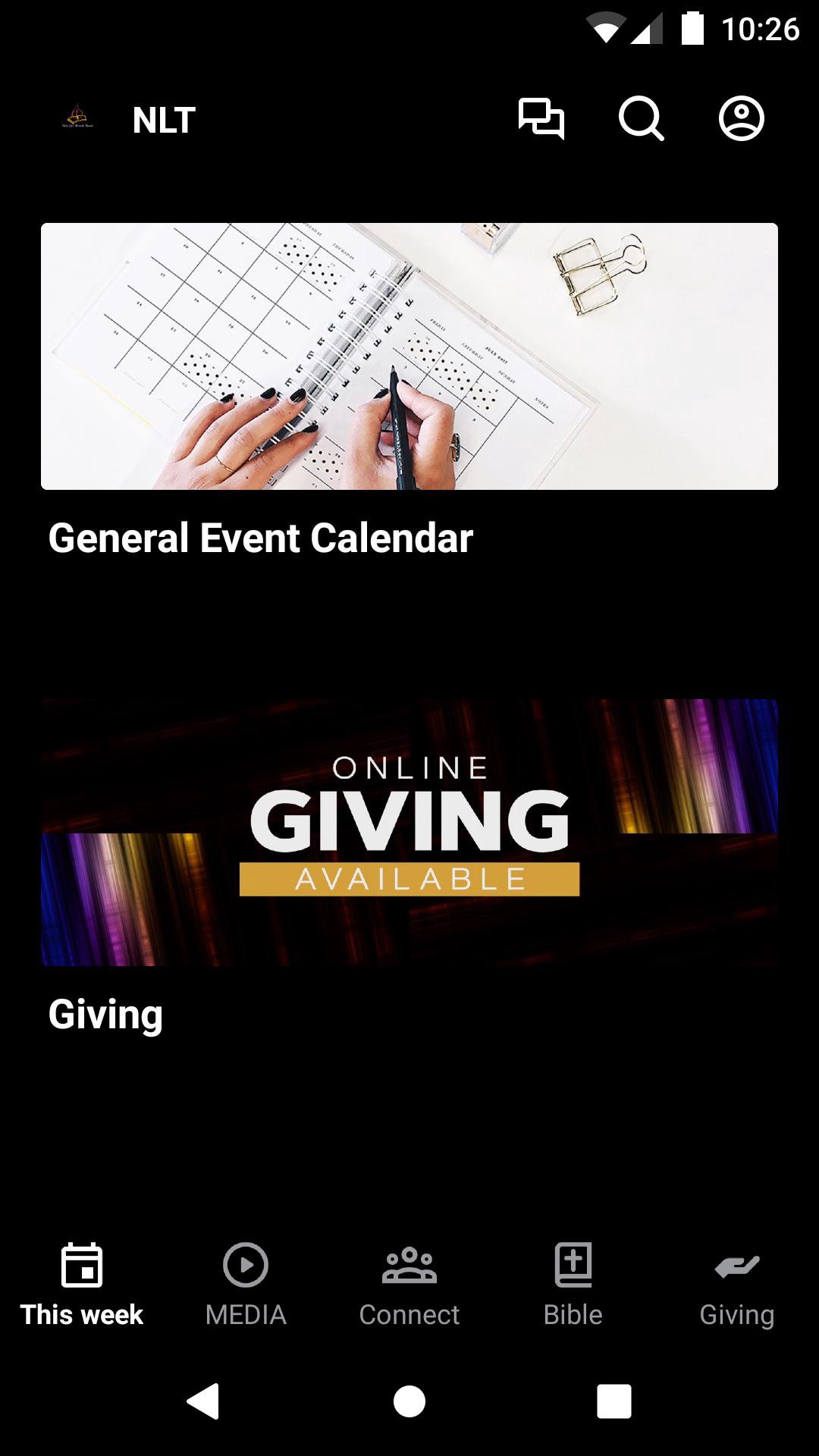Tap the system home button
Image resolution: width=819 pixels, height=1456 pixels.
[x=409, y=1401]
